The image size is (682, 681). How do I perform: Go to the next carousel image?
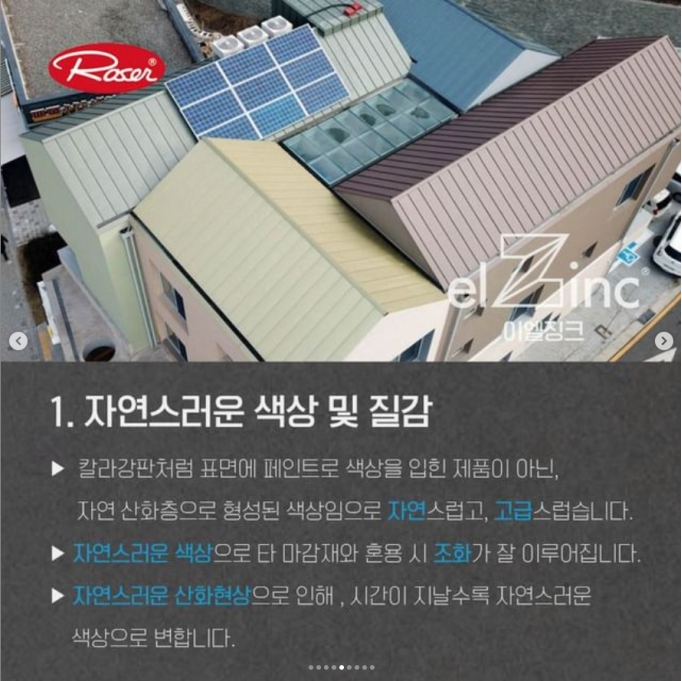(x=664, y=341)
